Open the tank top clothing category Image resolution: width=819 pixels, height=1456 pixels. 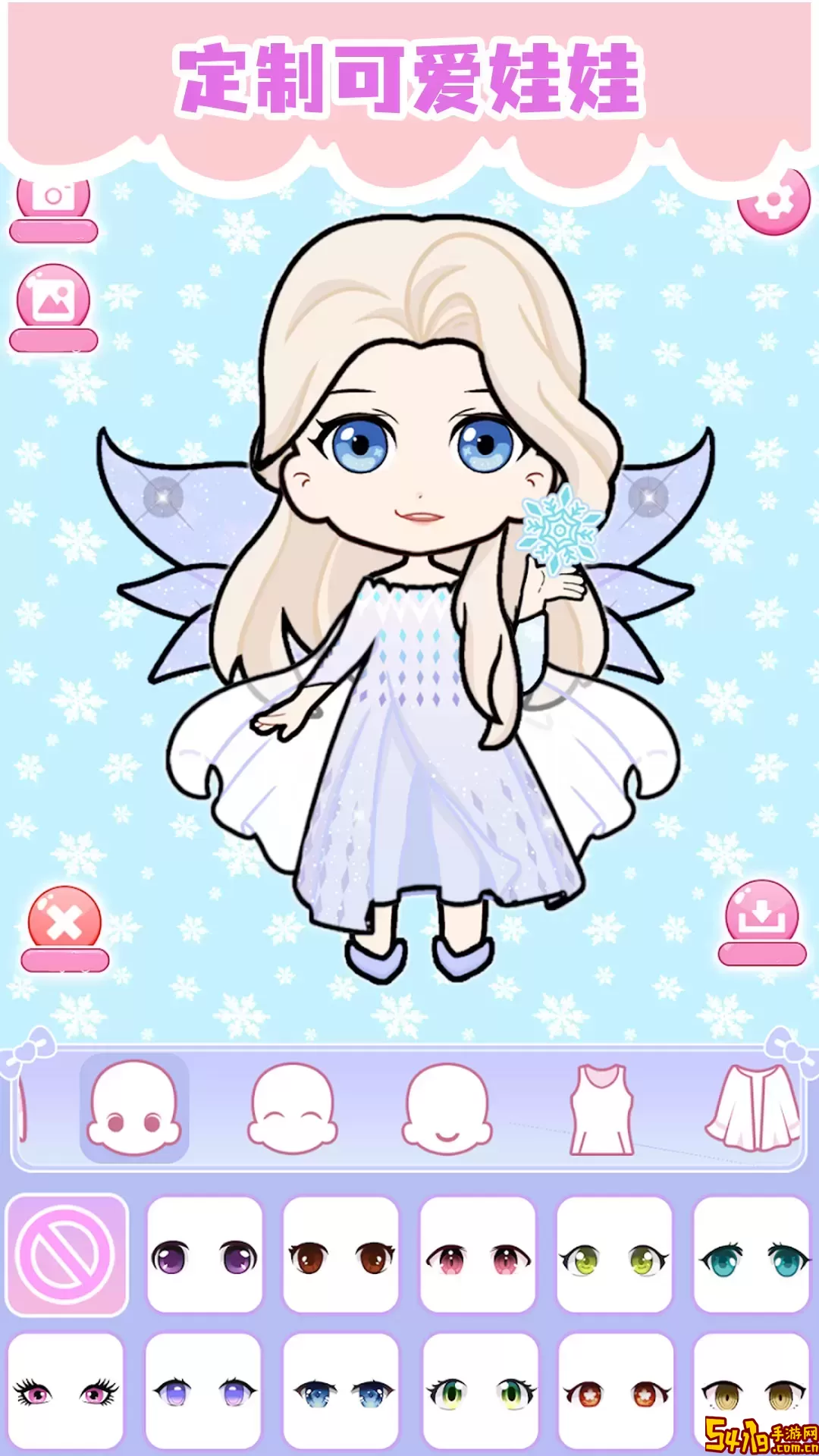pyautogui.click(x=602, y=1109)
